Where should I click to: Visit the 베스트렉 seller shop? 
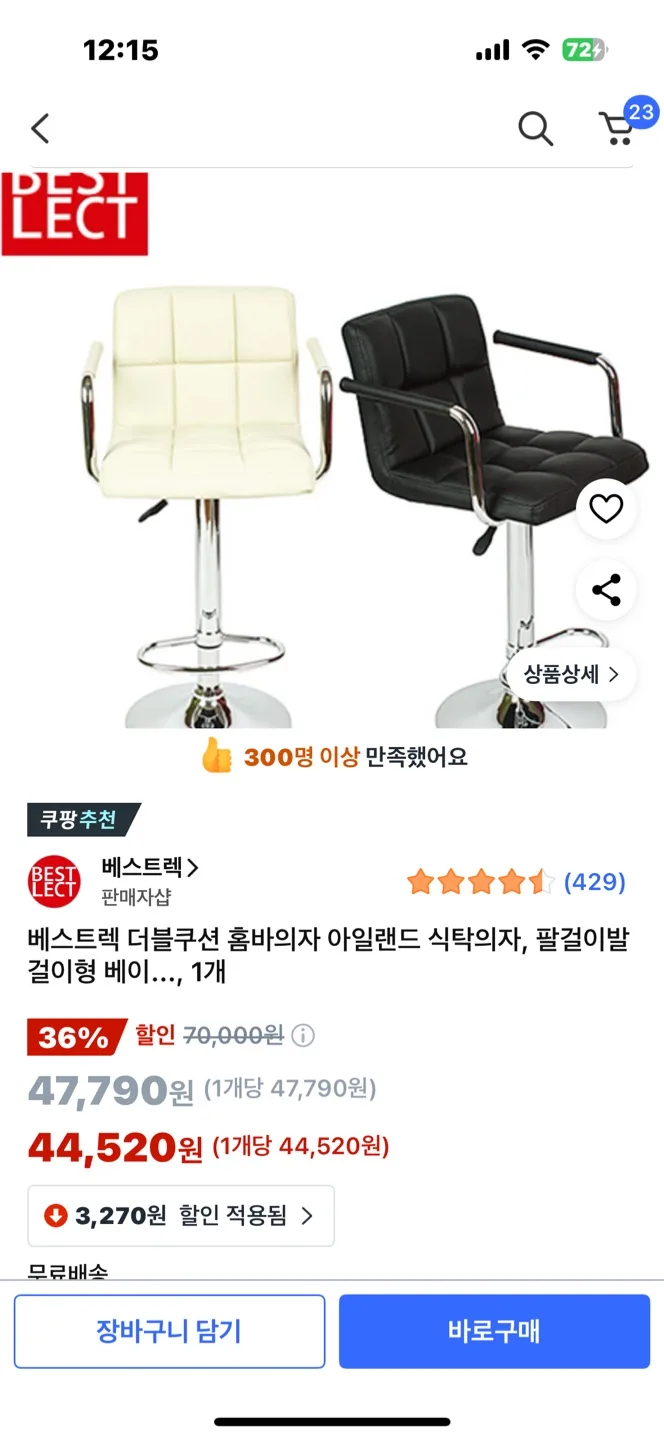click(x=150, y=867)
